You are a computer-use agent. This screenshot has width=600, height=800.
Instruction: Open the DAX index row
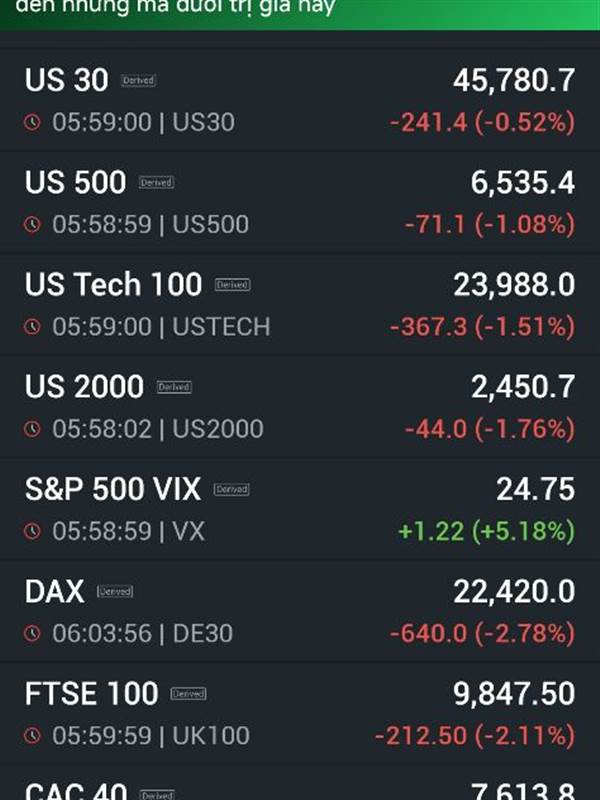[300, 611]
